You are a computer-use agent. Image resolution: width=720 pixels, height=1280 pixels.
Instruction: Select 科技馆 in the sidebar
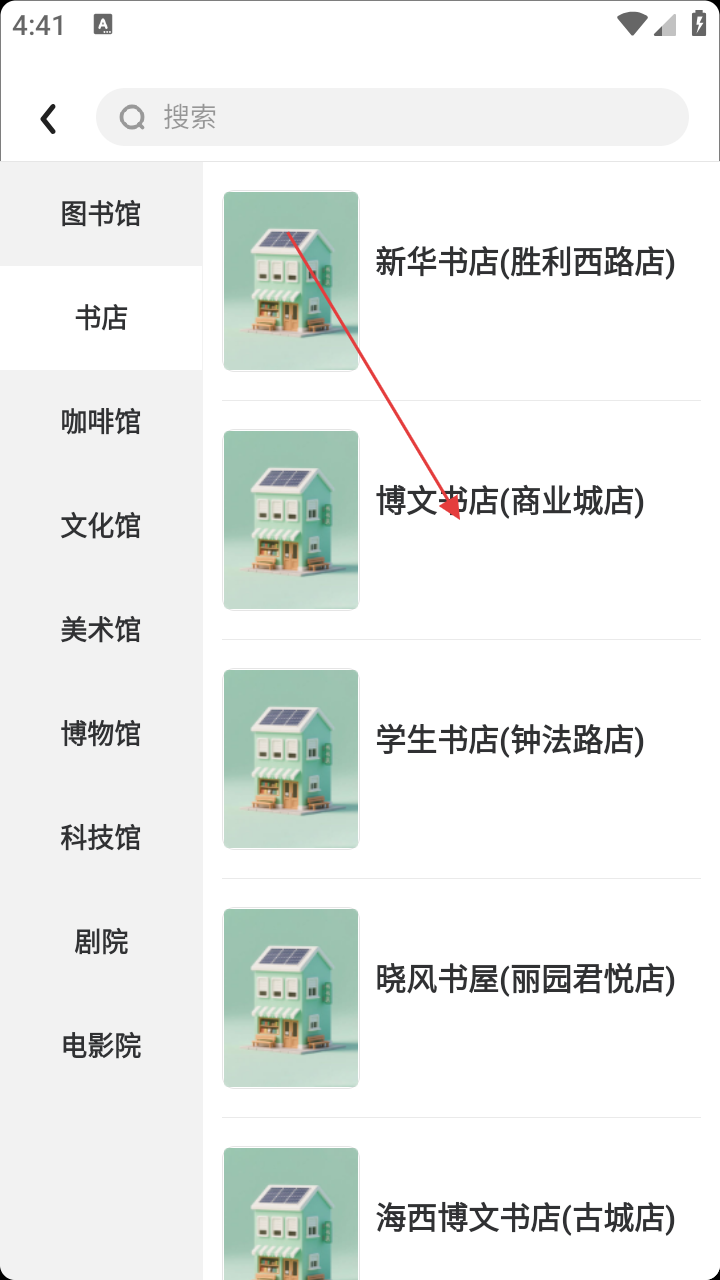101,838
